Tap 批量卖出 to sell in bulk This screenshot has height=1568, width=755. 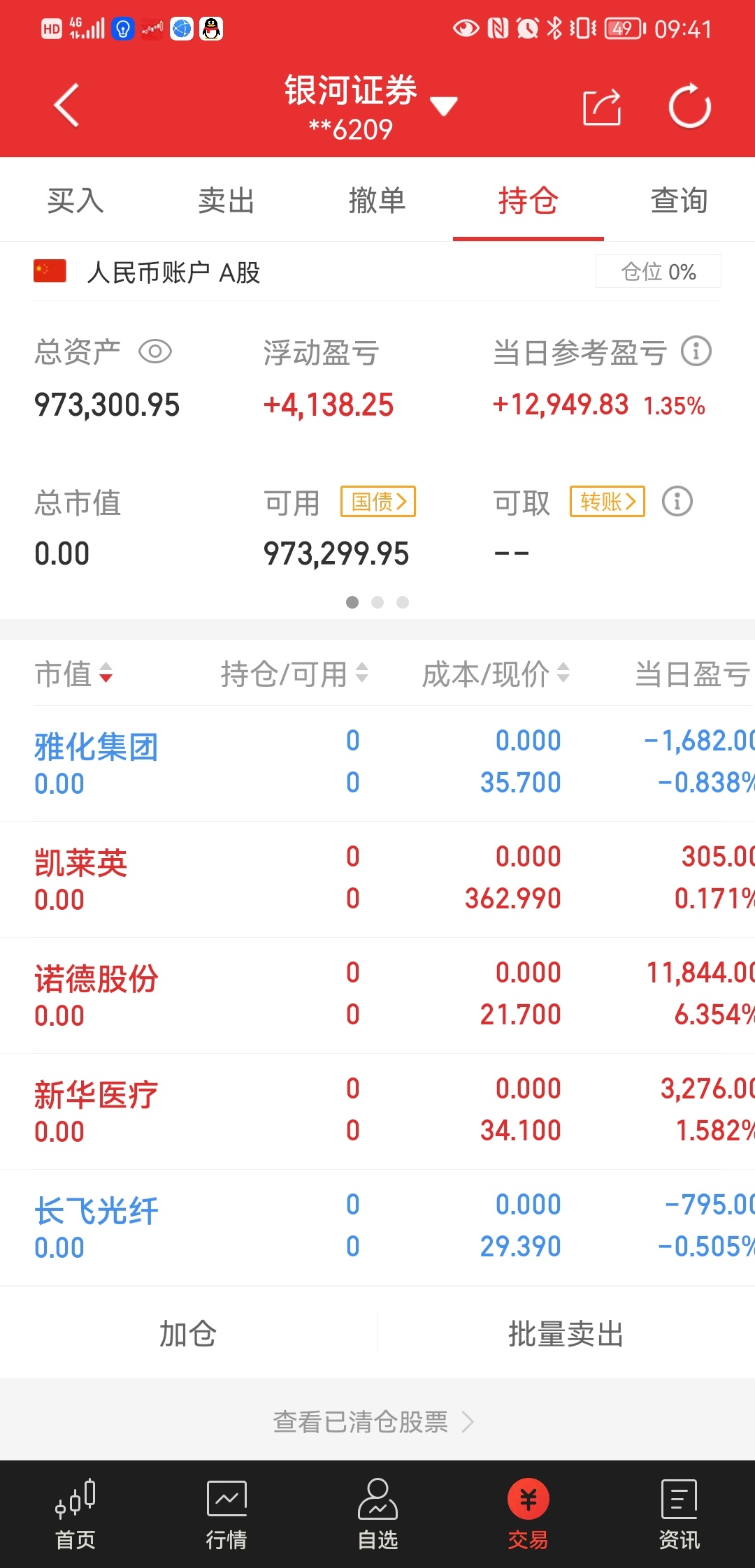(566, 1333)
